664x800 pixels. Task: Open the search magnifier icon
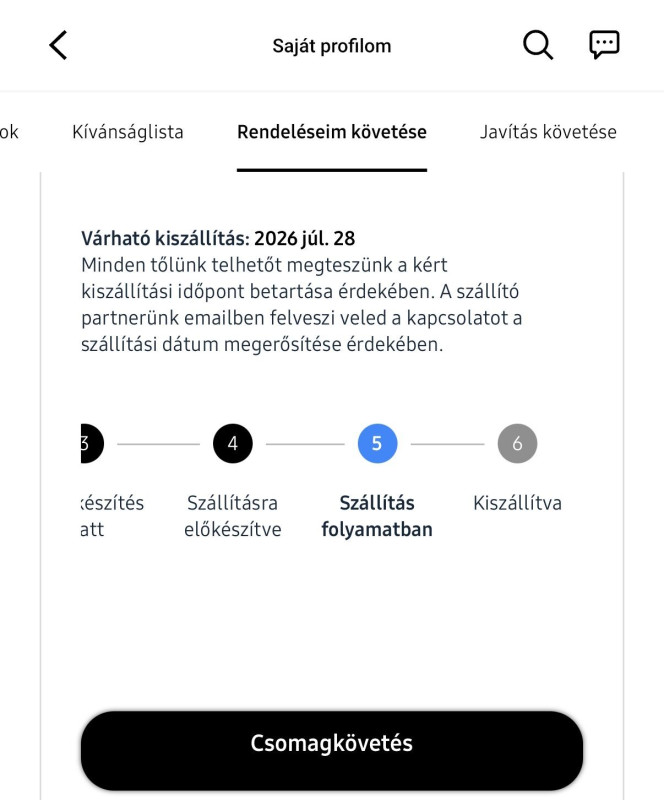538,45
